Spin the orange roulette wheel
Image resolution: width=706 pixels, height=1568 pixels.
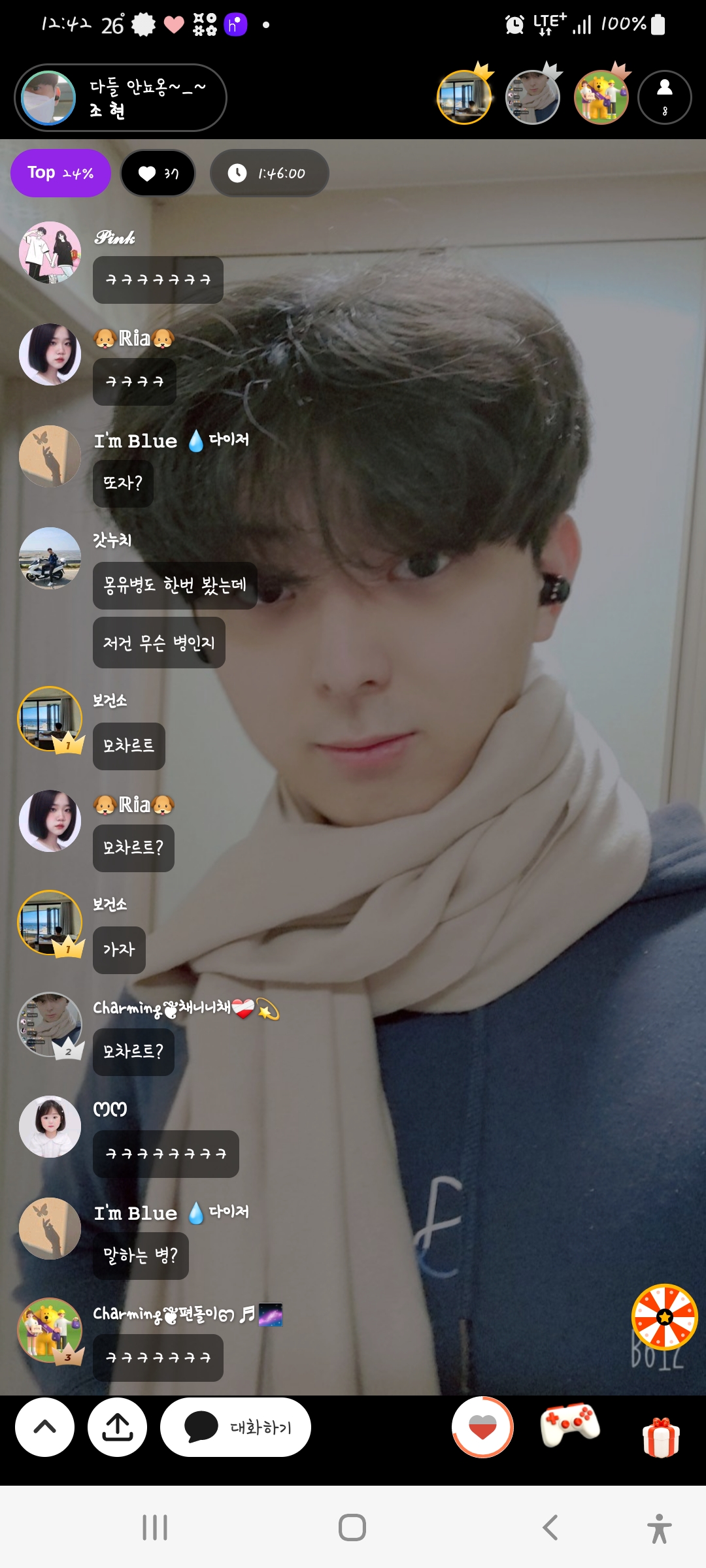(664, 1316)
